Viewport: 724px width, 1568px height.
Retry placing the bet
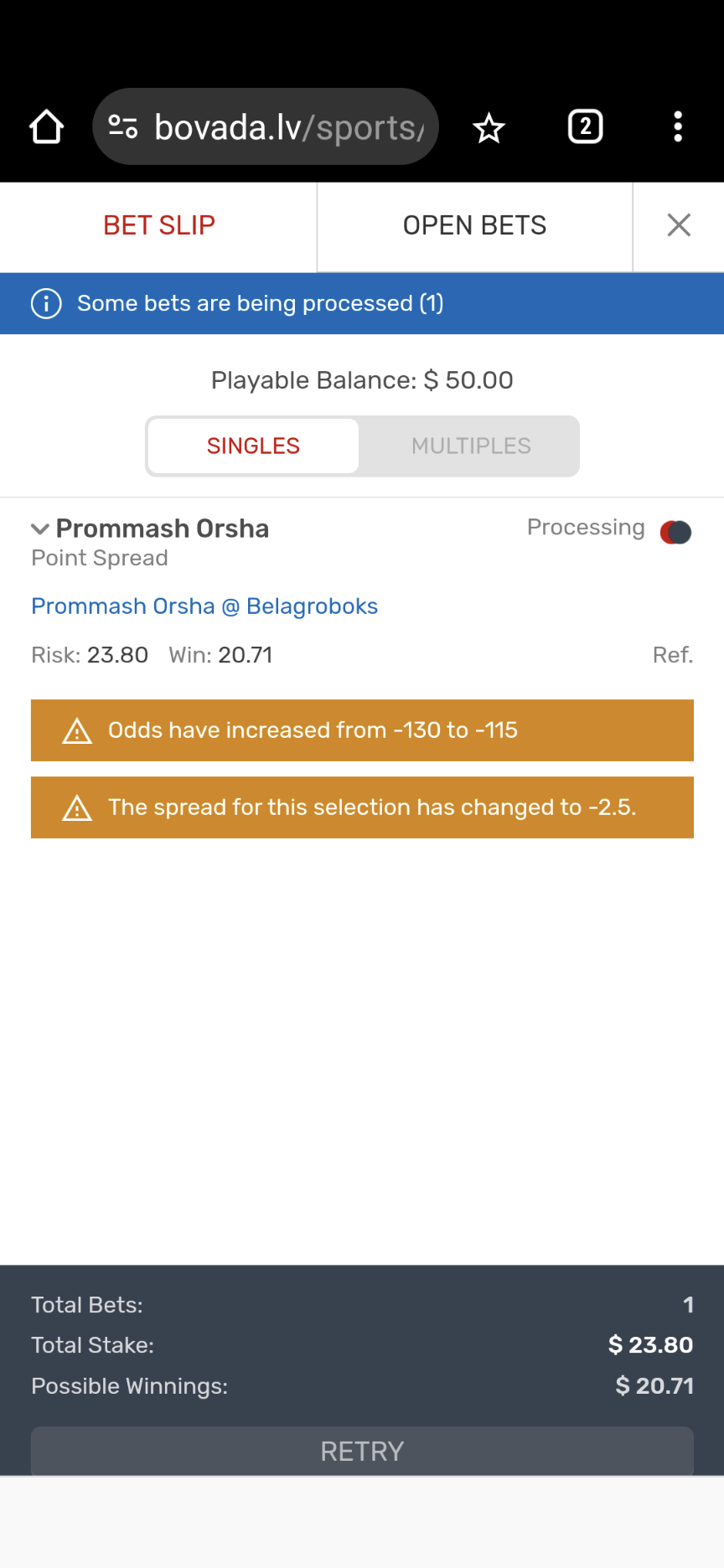click(362, 1451)
